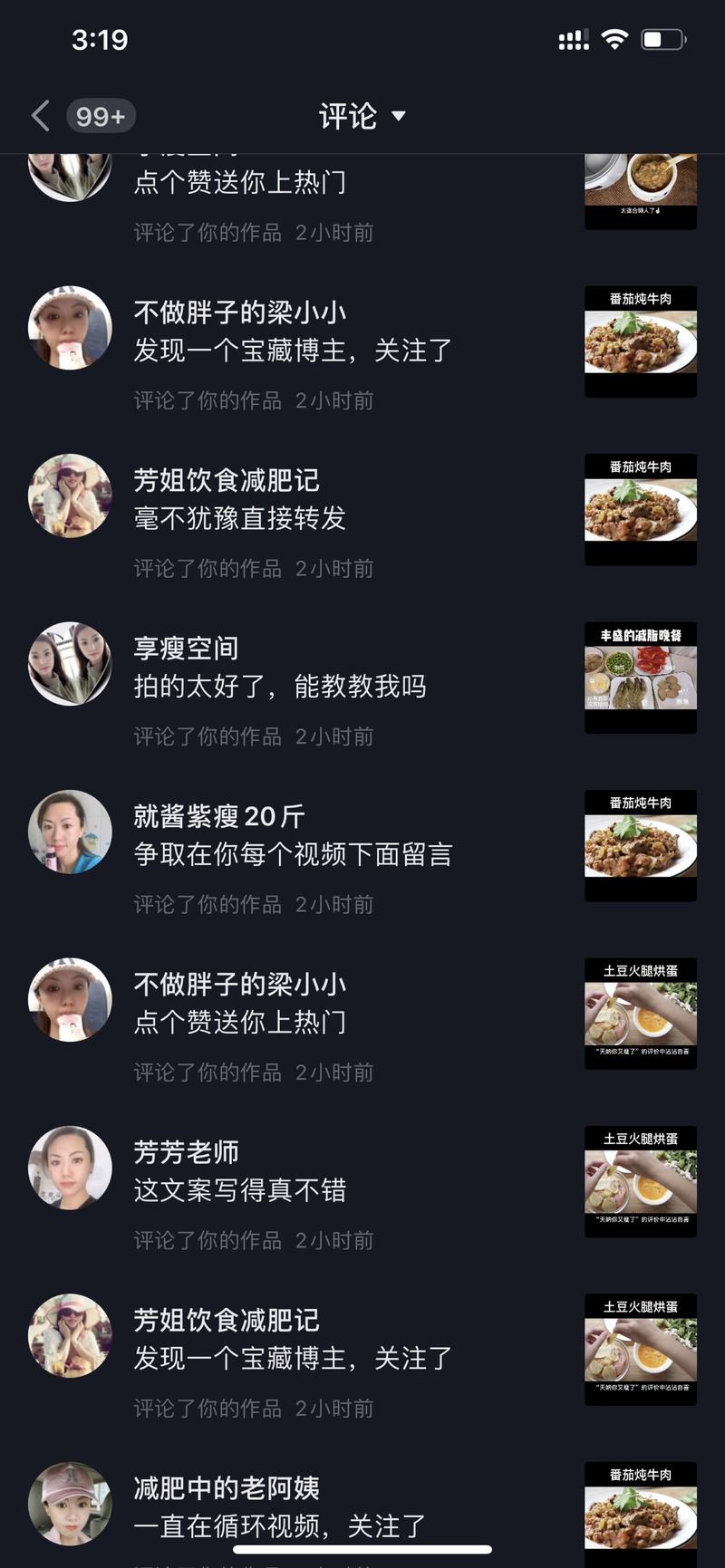The image size is (725, 1568).
Task: Open the 土豆火腿烘蛋 video thumbnail
Action: [x=640, y=1014]
